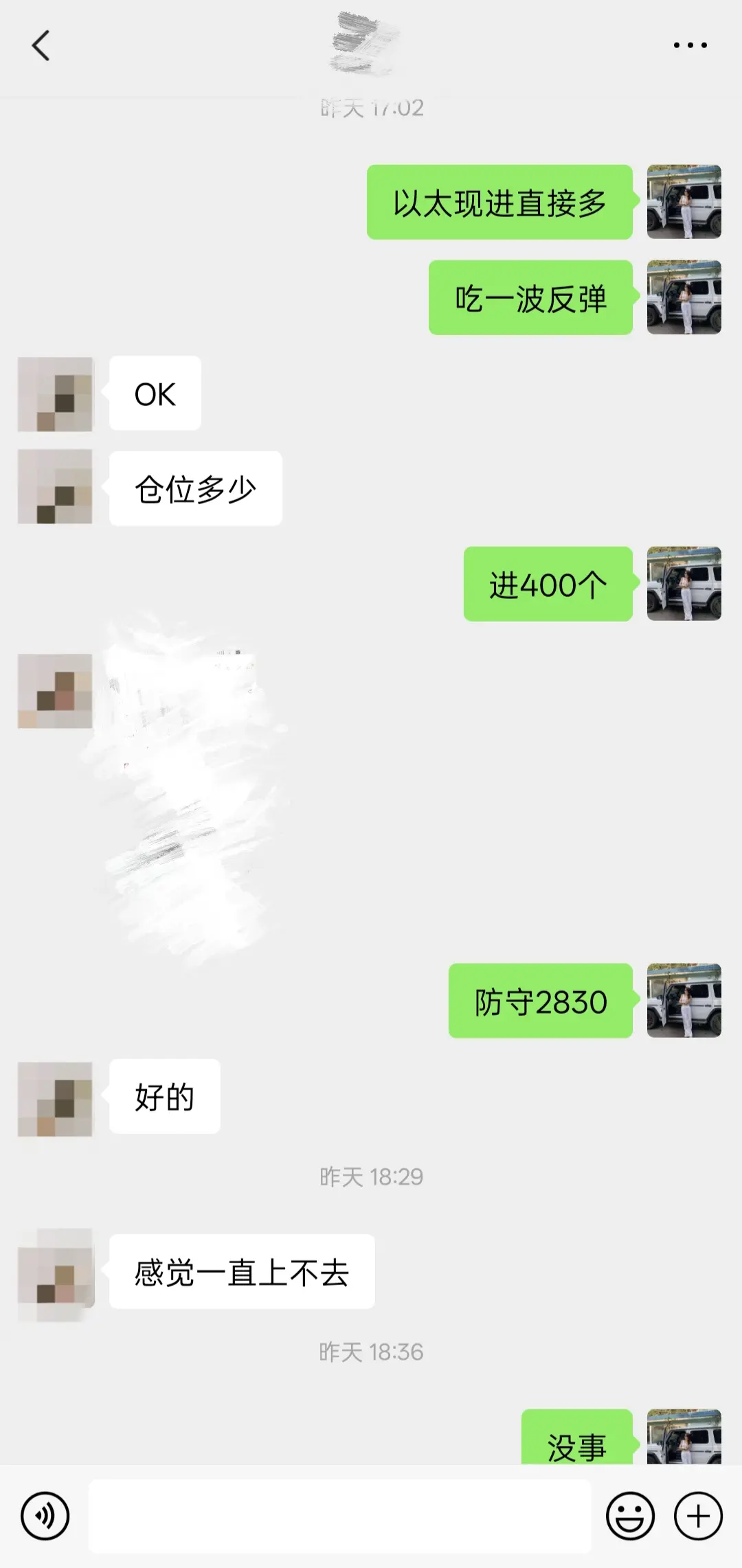Tap the 防守2830 message bubble
The height and width of the screenshot is (1568, 742).
(540, 1003)
